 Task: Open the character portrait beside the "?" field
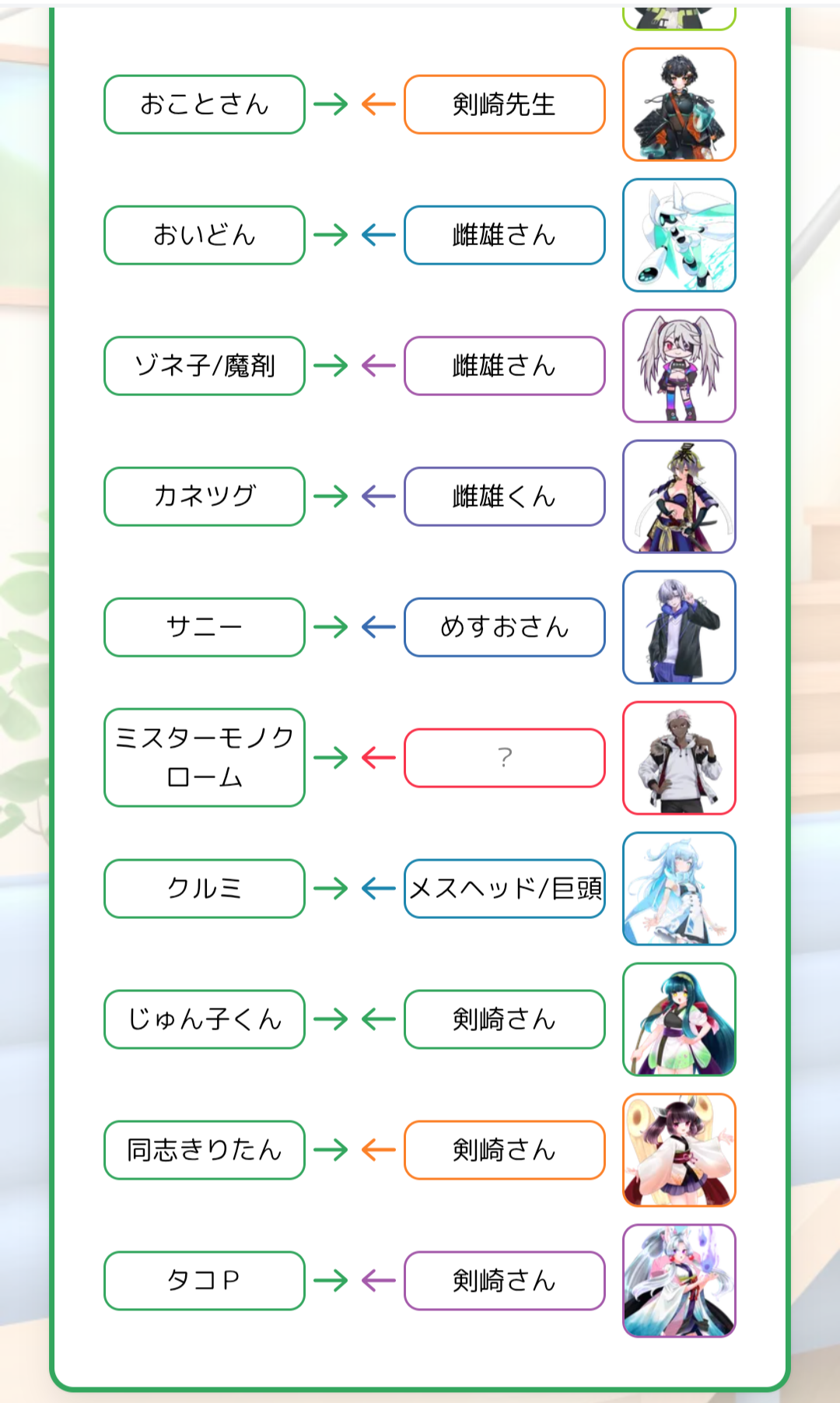click(680, 758)
